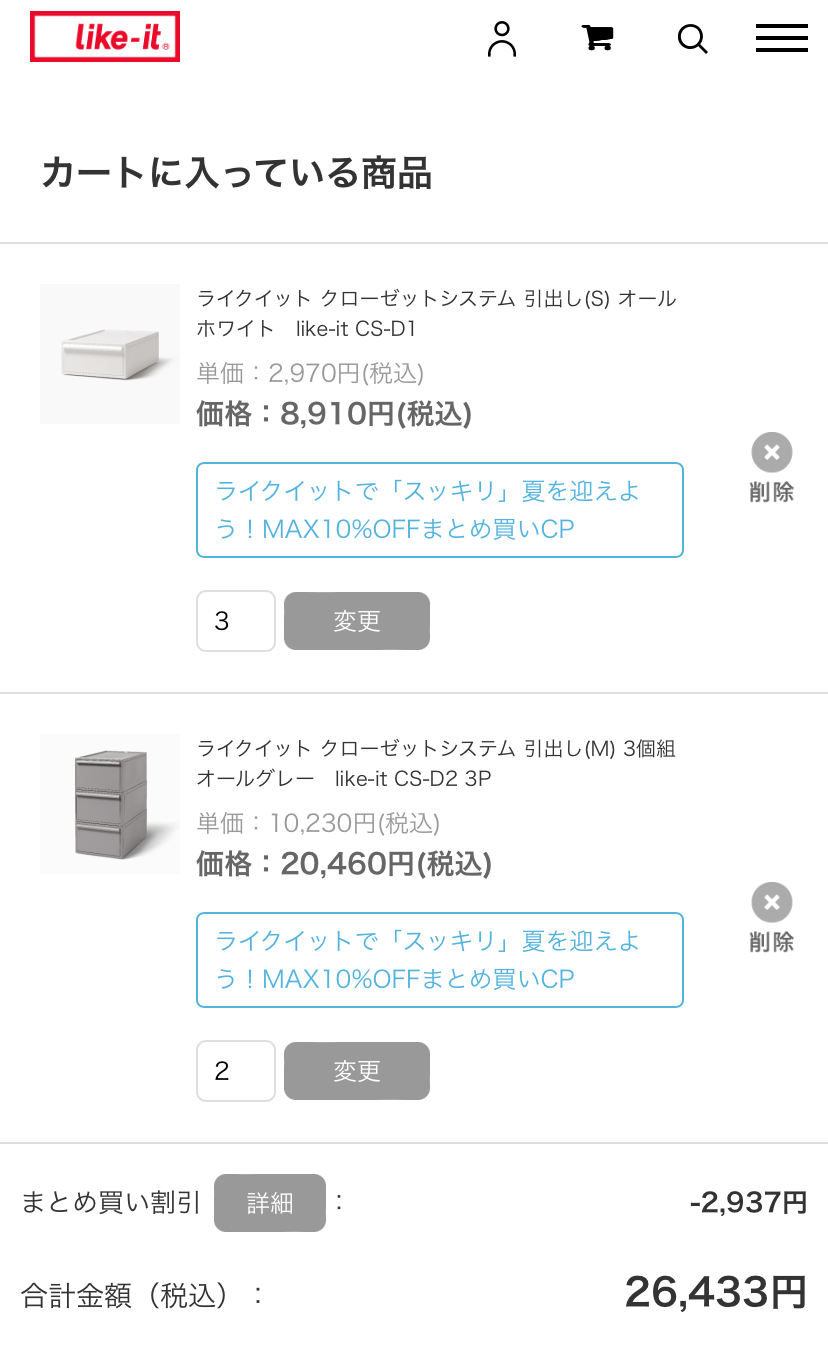
Task: Open the account profile icon
Action: pos(501,39)
